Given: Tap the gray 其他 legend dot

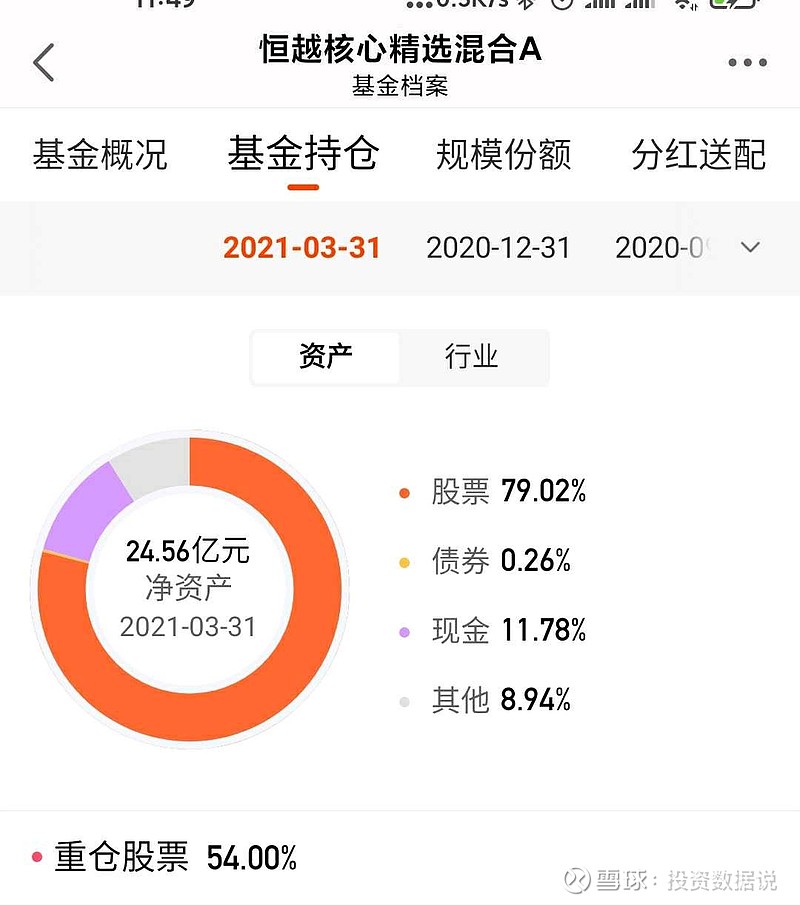Looking at the screenshot, I should 404,701.
